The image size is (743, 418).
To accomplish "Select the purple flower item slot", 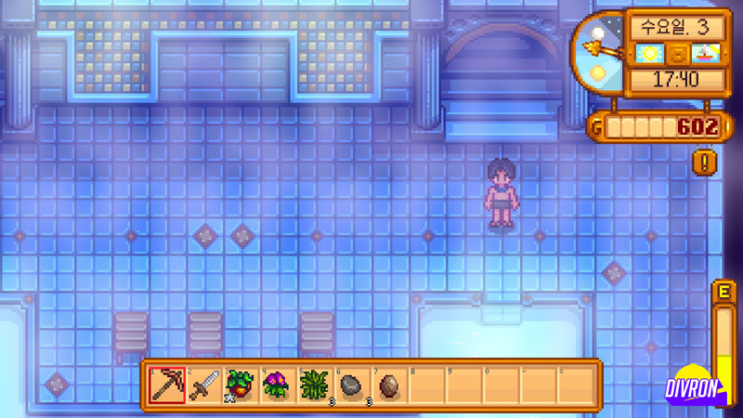I will pos(276,385).
